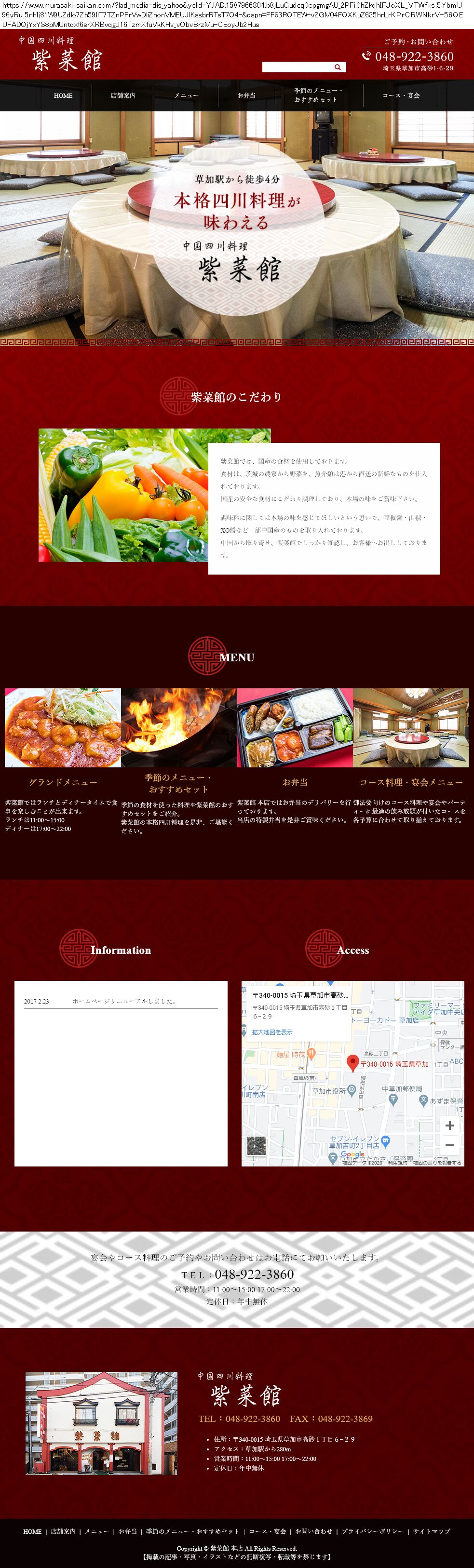Open the 店舗案内 footer link
The width and height of the screenshot is (474, 1568).
coord(63,1531)
